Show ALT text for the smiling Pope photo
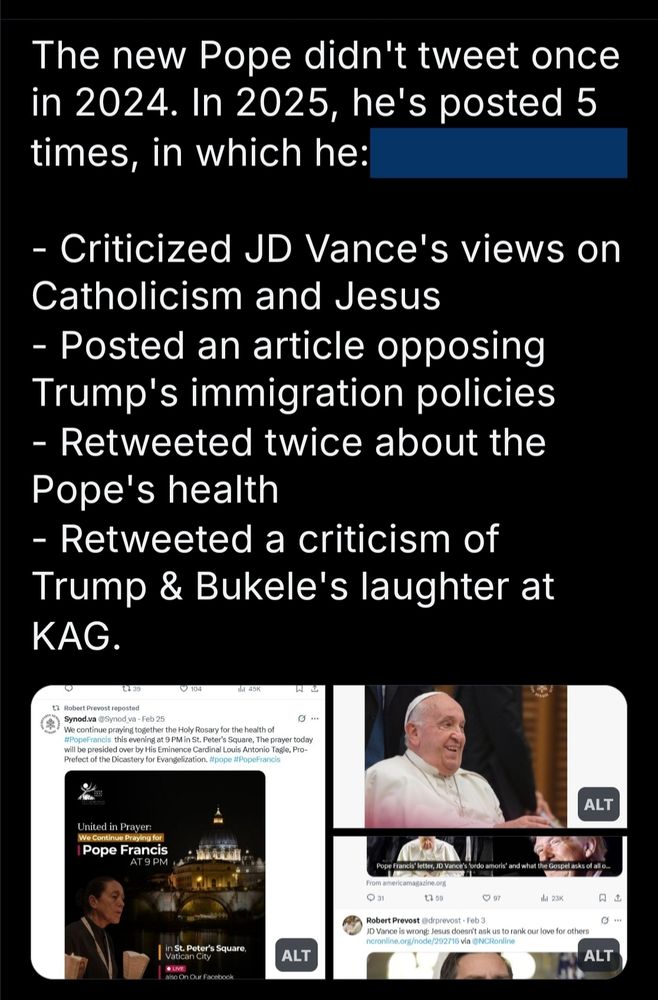Screen dimensions: 658x1000 (598, 804)
